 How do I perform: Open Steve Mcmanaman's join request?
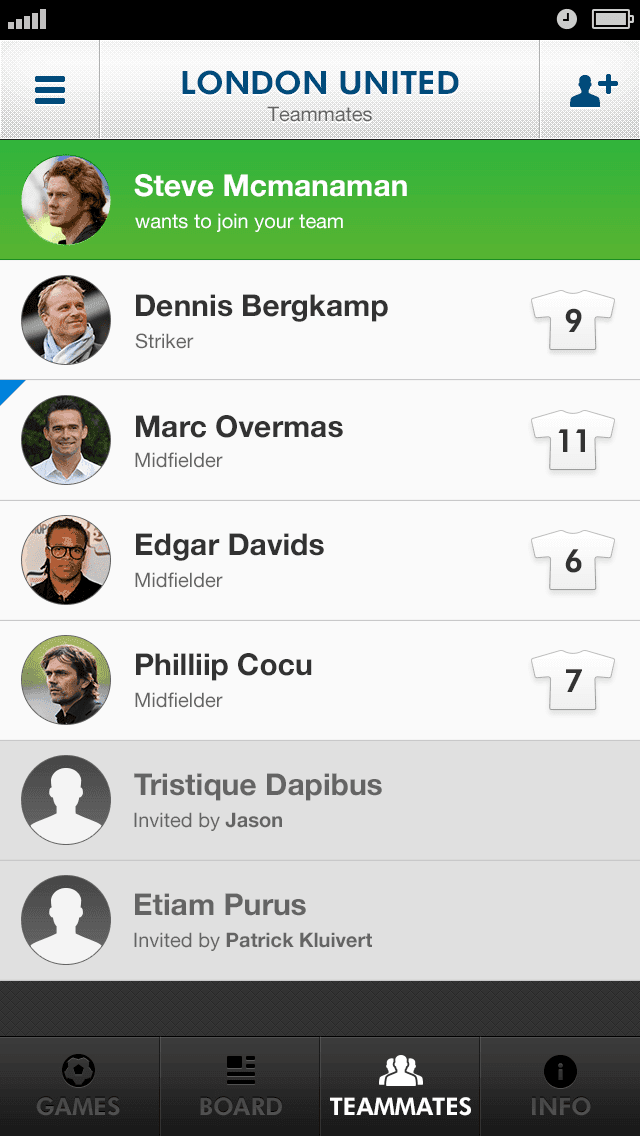[x=320, y=200]
